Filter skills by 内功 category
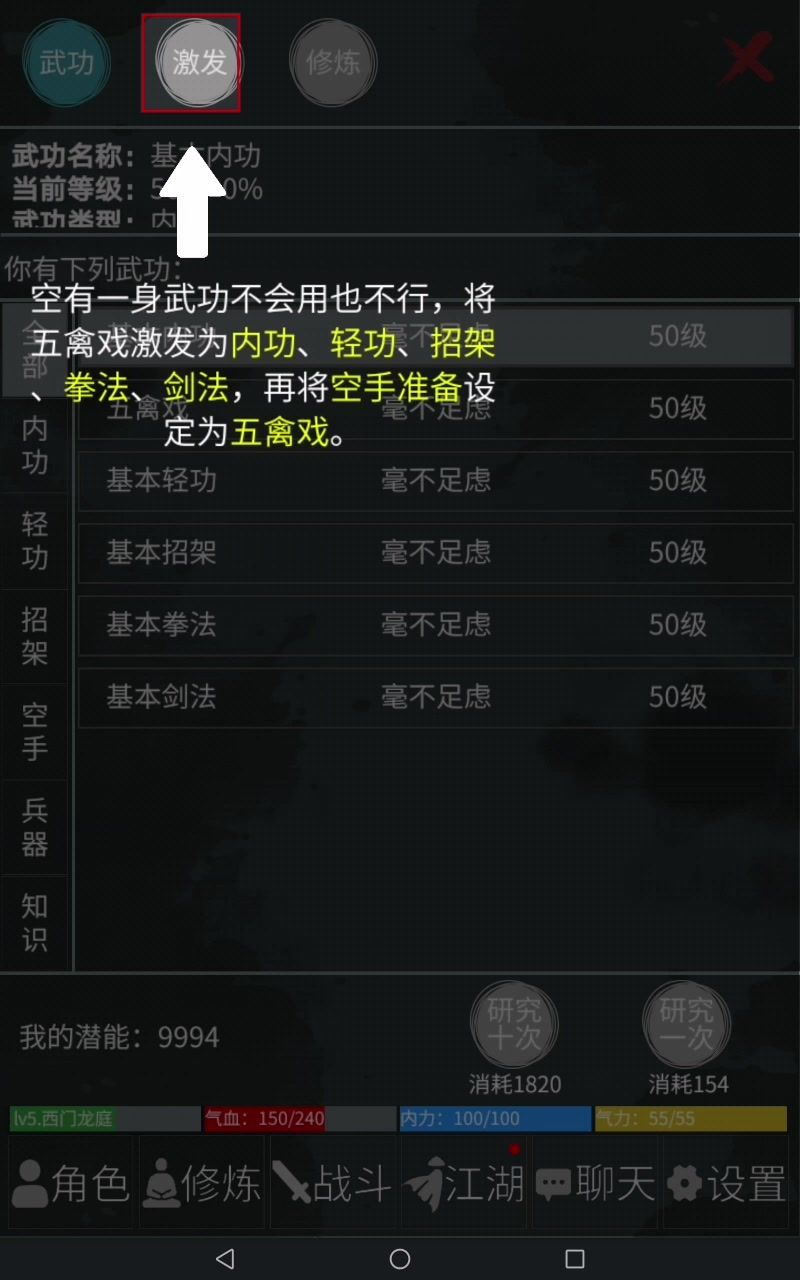Screen dimensions: 800x1280 (35, 445)
